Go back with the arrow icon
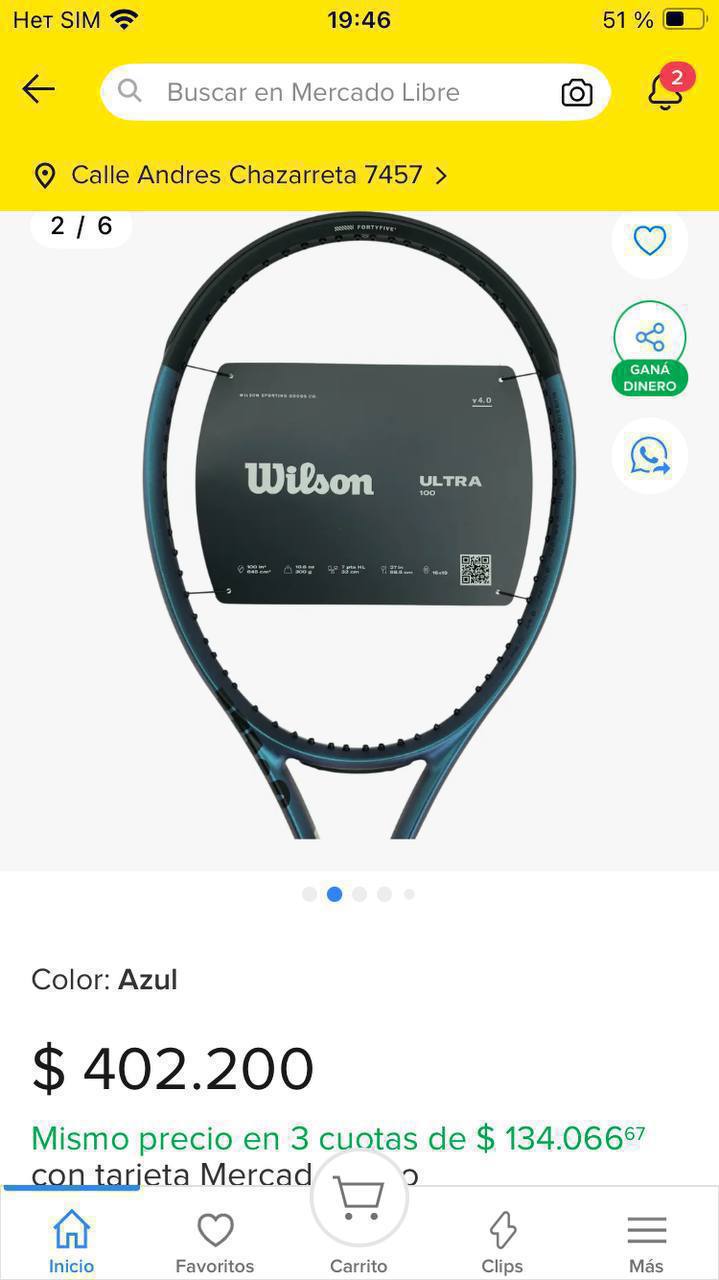This screenshot has height=1280, width=719. (38, 90)
